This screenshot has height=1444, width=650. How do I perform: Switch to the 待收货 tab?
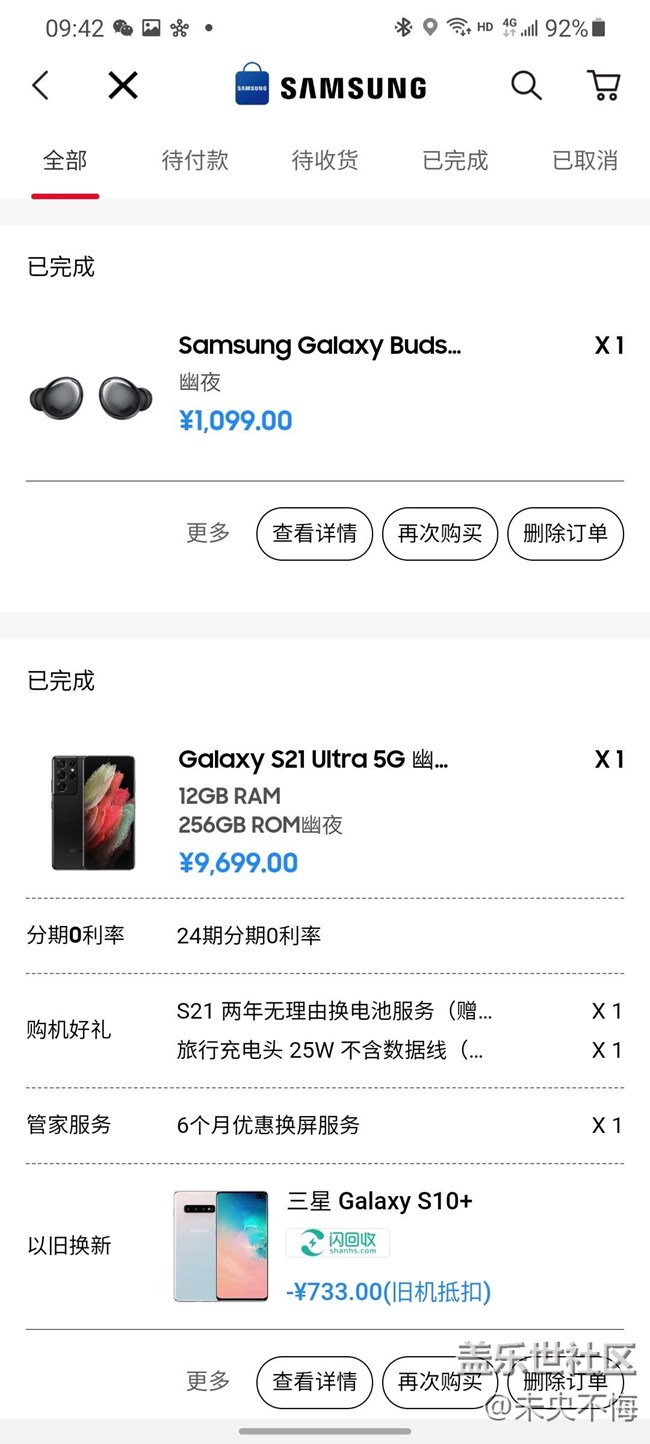325,160
